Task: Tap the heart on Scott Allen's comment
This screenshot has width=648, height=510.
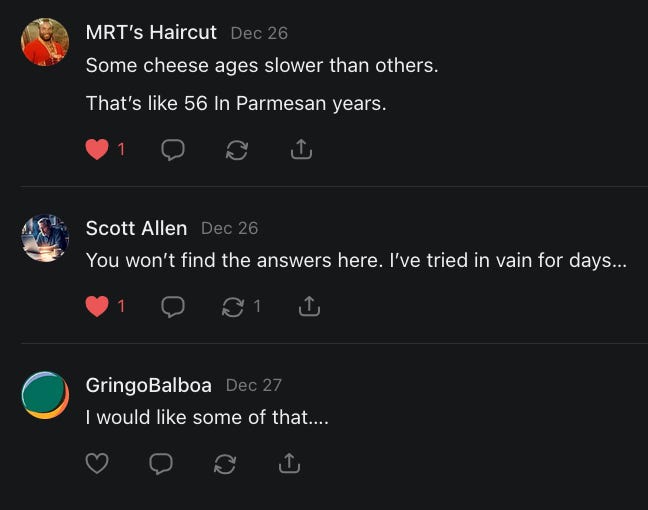Action: pyautogui.click(x=97, y=307)
